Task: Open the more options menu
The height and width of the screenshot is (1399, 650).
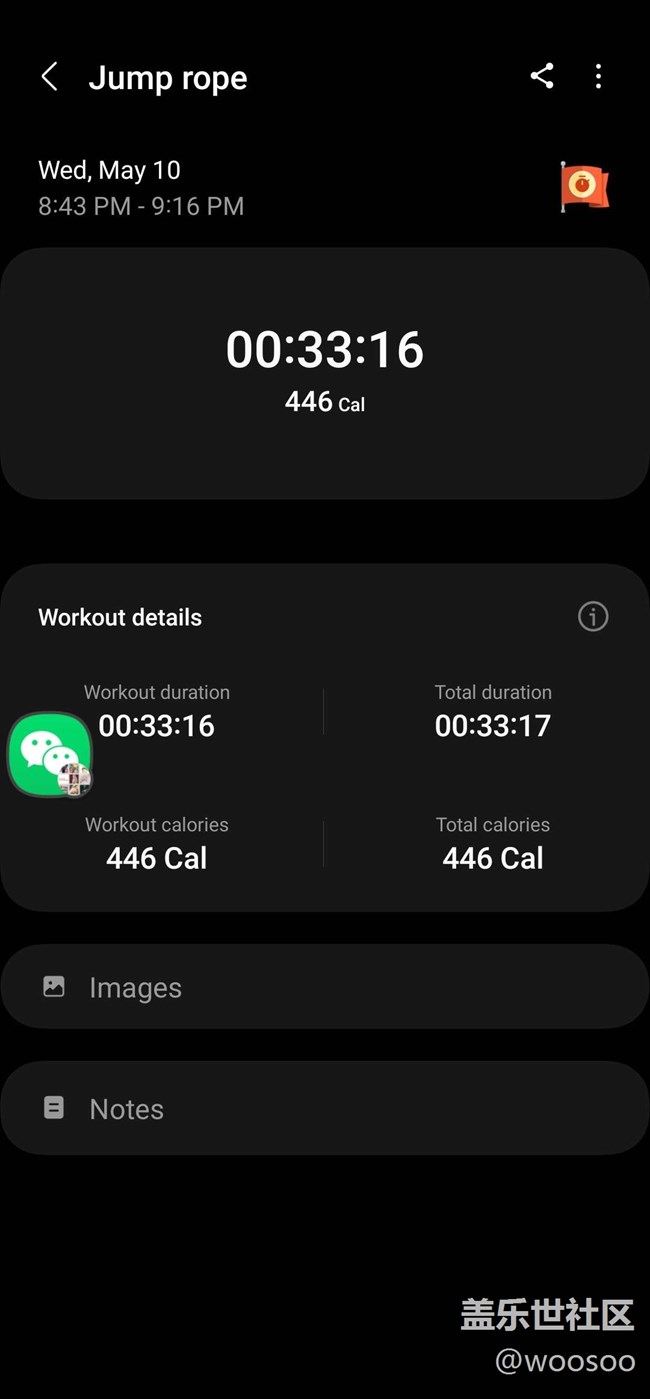Action: coord(598,76)
